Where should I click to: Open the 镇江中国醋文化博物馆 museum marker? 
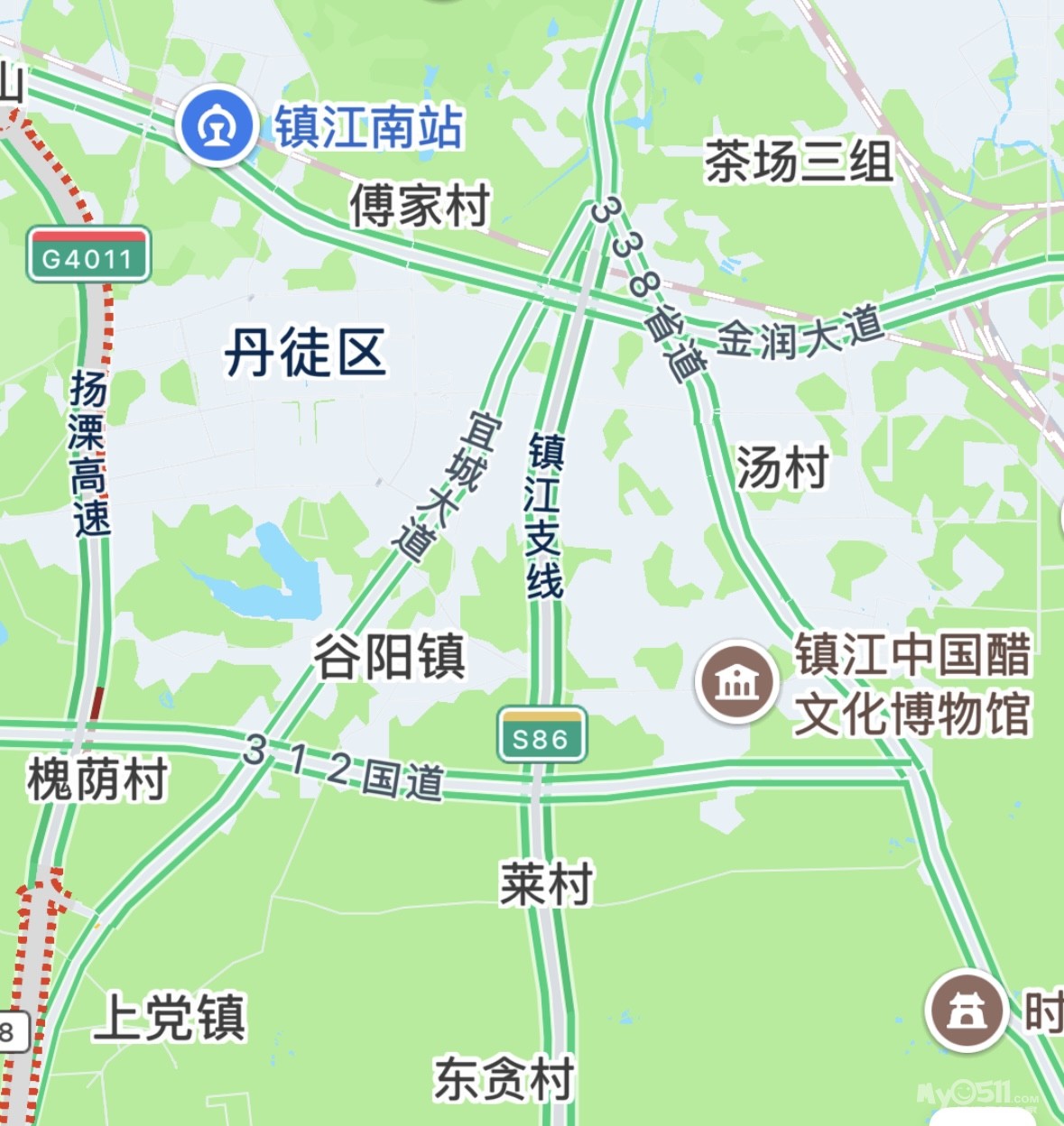[x=736, y=681]
